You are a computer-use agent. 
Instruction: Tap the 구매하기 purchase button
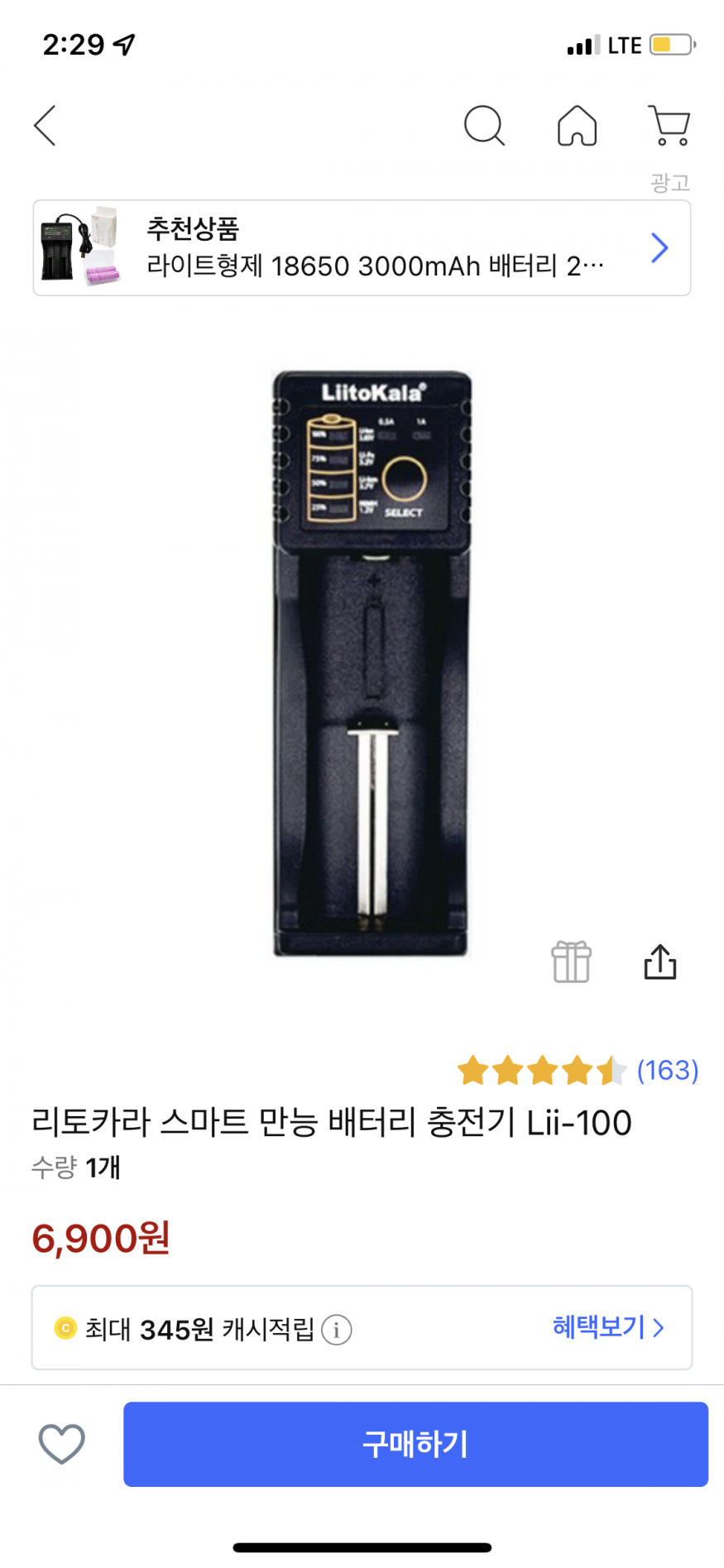415,1444
